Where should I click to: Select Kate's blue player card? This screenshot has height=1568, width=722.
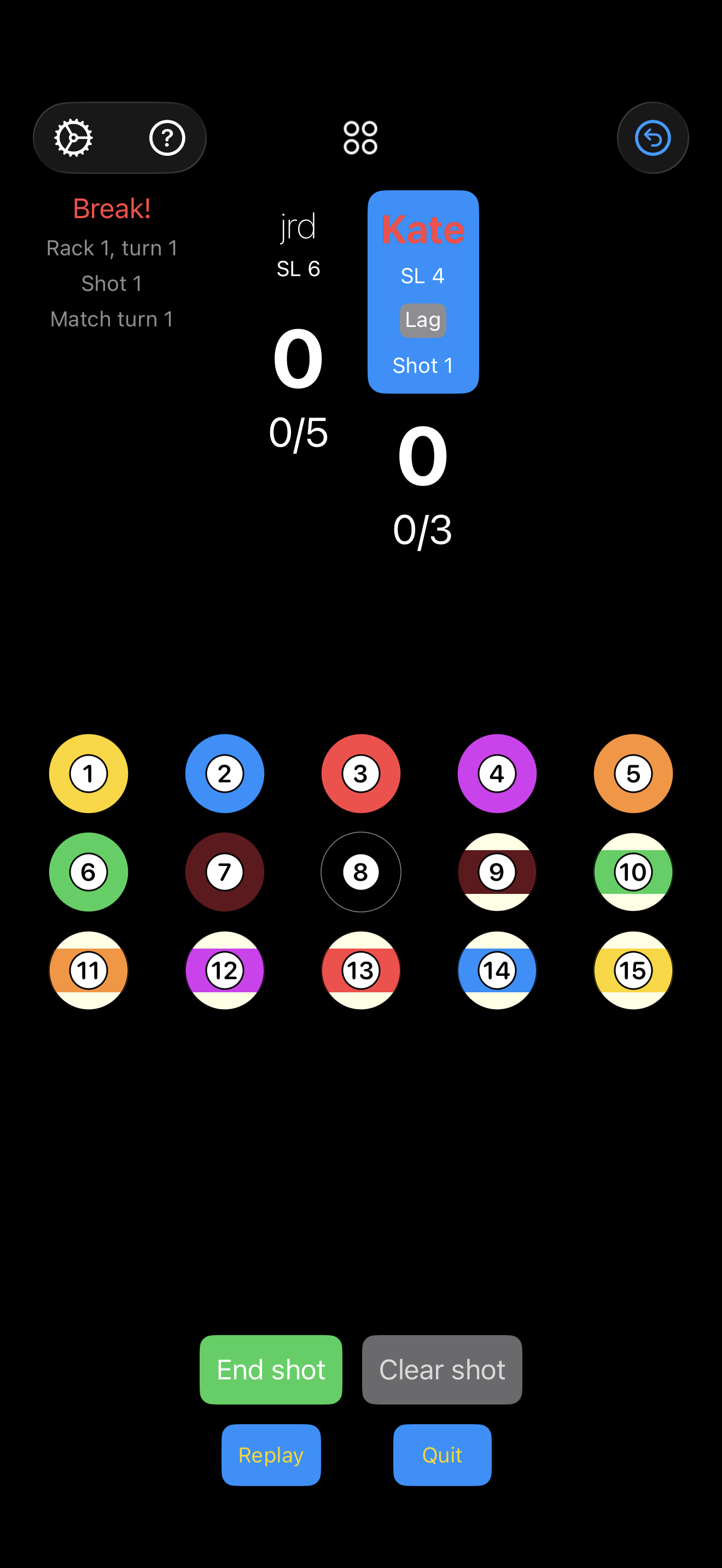pos(423,292)
